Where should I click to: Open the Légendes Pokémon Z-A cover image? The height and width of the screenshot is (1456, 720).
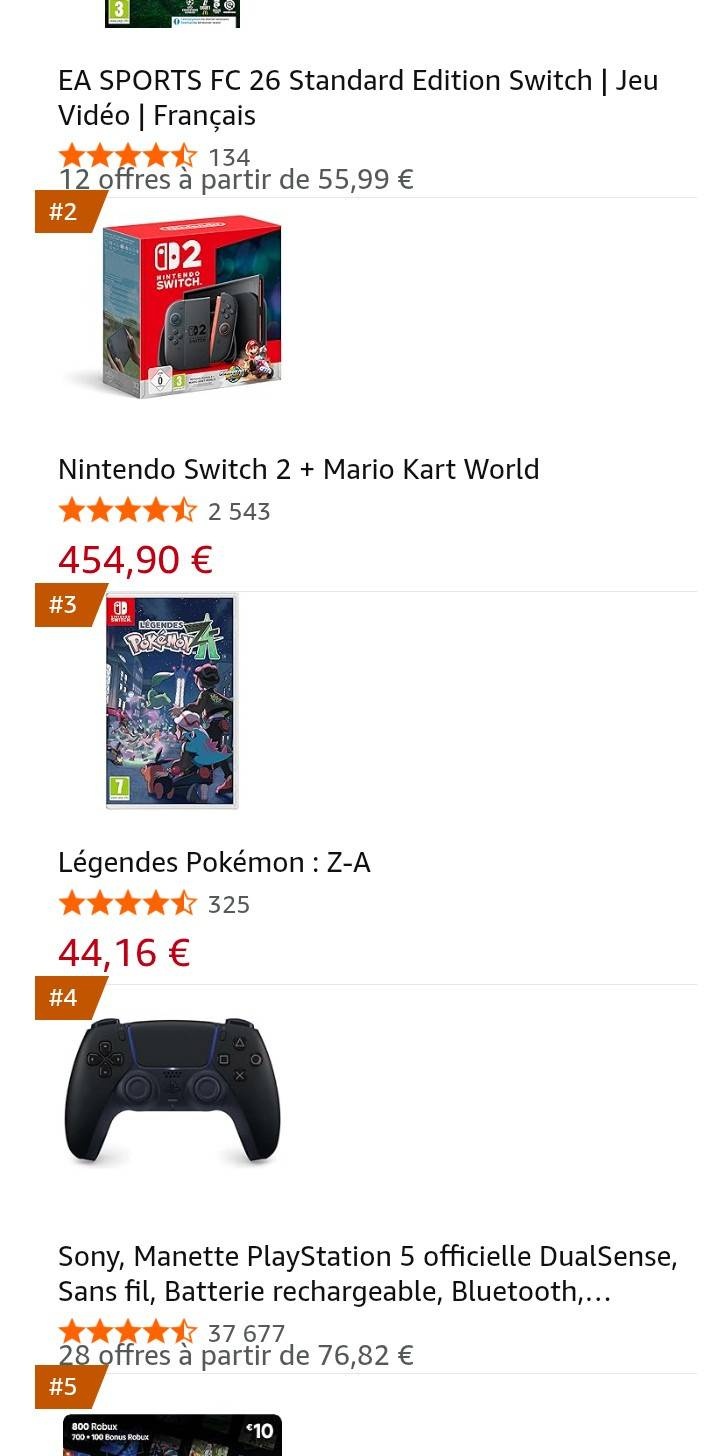click(172, 701)
